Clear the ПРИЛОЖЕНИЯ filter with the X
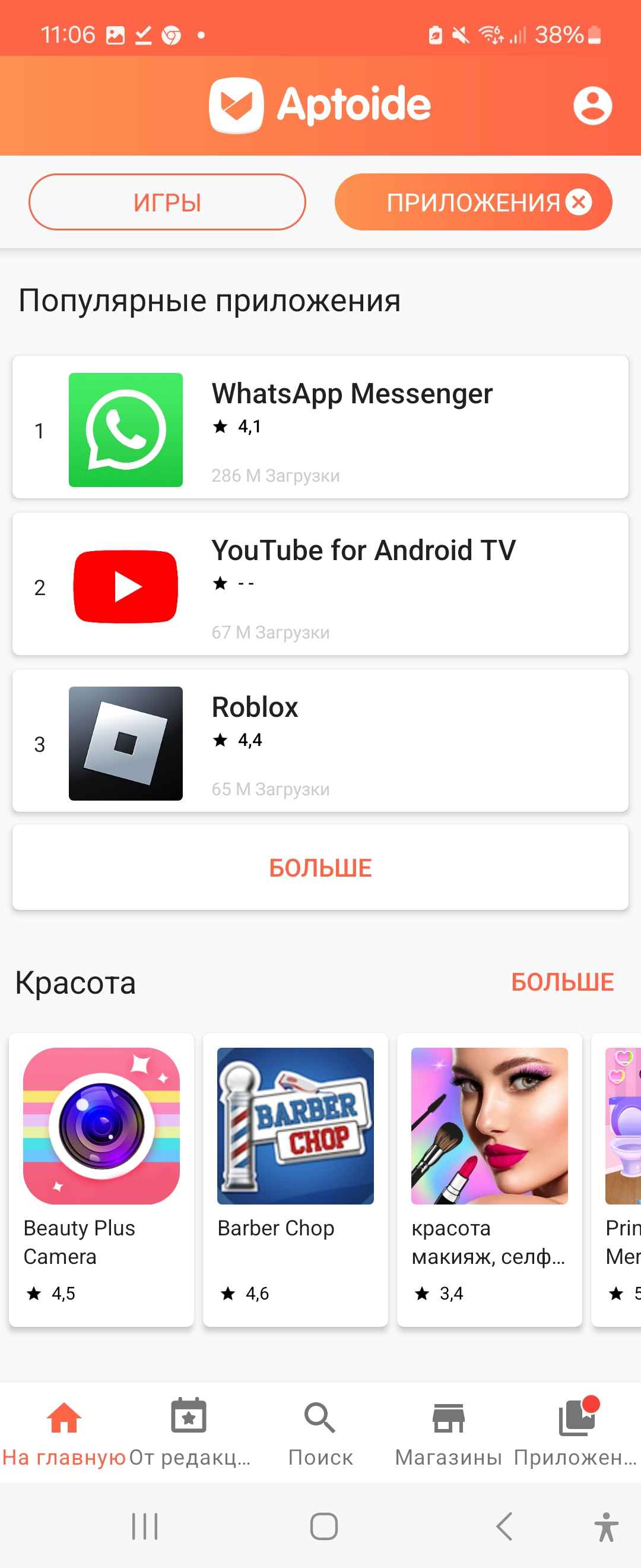 578,202
